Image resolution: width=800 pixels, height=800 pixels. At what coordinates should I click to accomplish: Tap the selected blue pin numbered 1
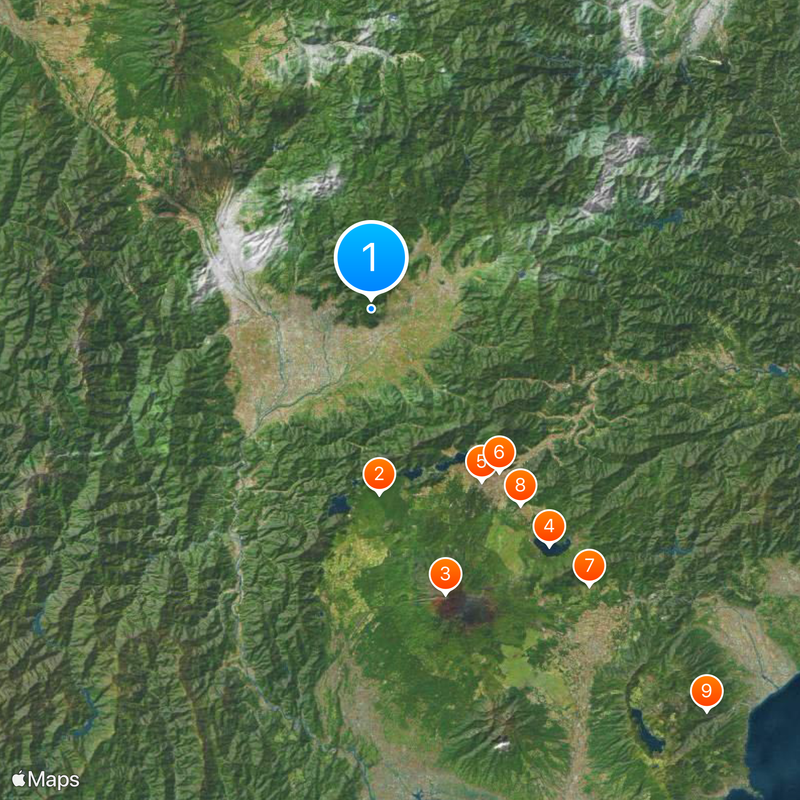(x=371, y=258)
